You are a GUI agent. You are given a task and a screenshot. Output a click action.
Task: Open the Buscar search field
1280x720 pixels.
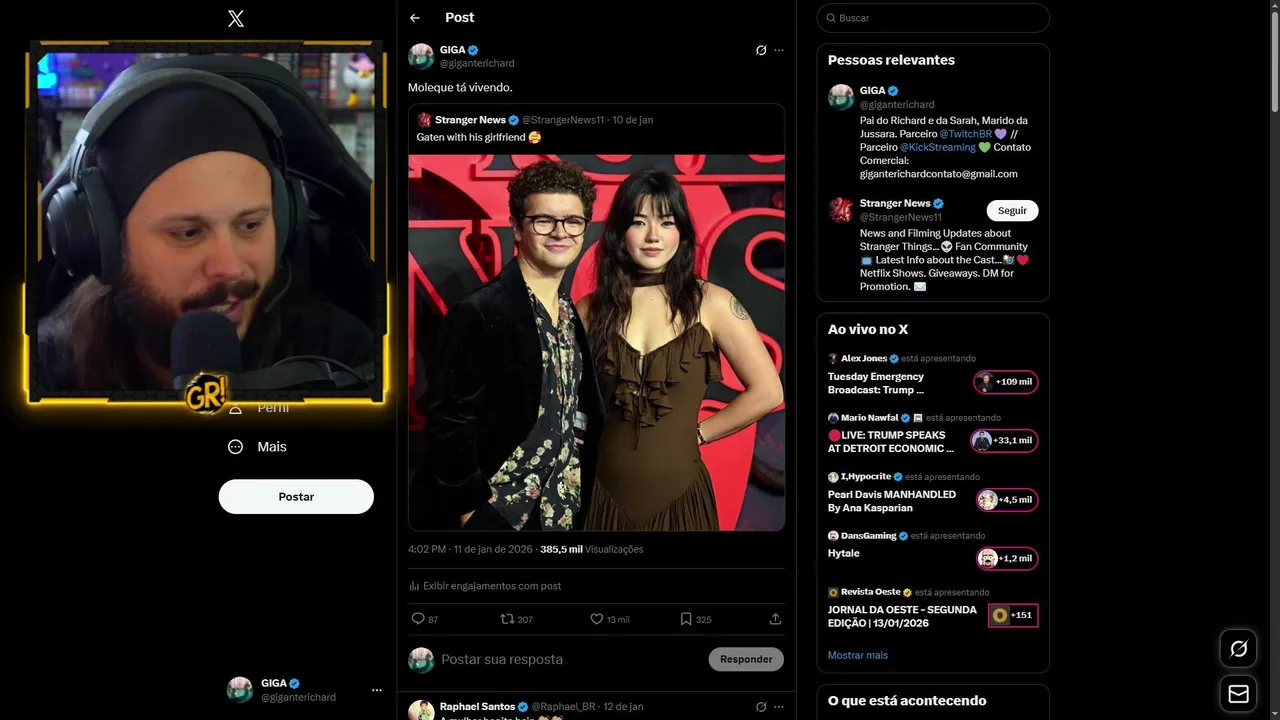[940, 18]
